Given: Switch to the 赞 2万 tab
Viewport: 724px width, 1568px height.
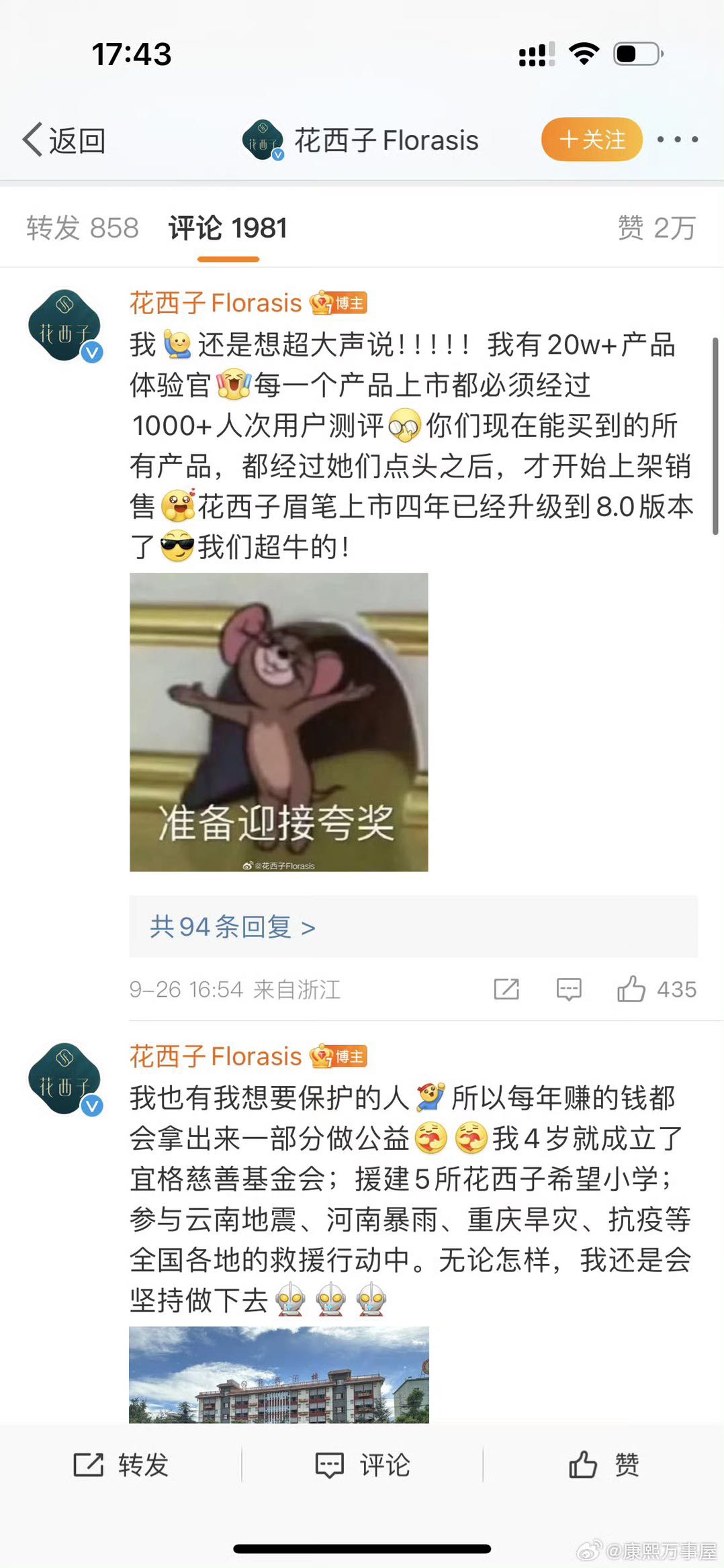Looking at the screenshot, I should 656,228.
